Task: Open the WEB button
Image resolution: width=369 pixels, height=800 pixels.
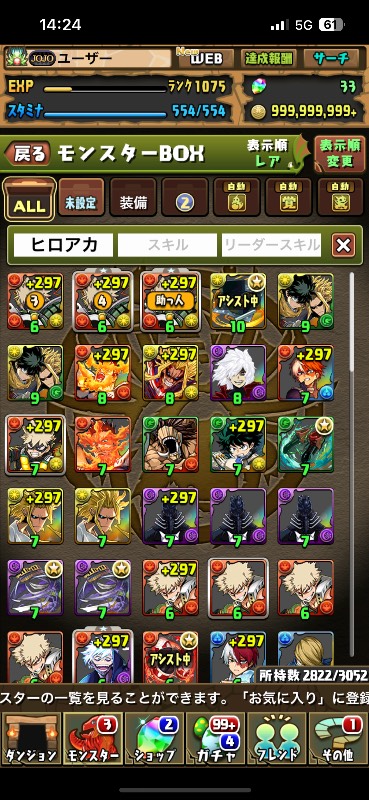Action: 206,58
